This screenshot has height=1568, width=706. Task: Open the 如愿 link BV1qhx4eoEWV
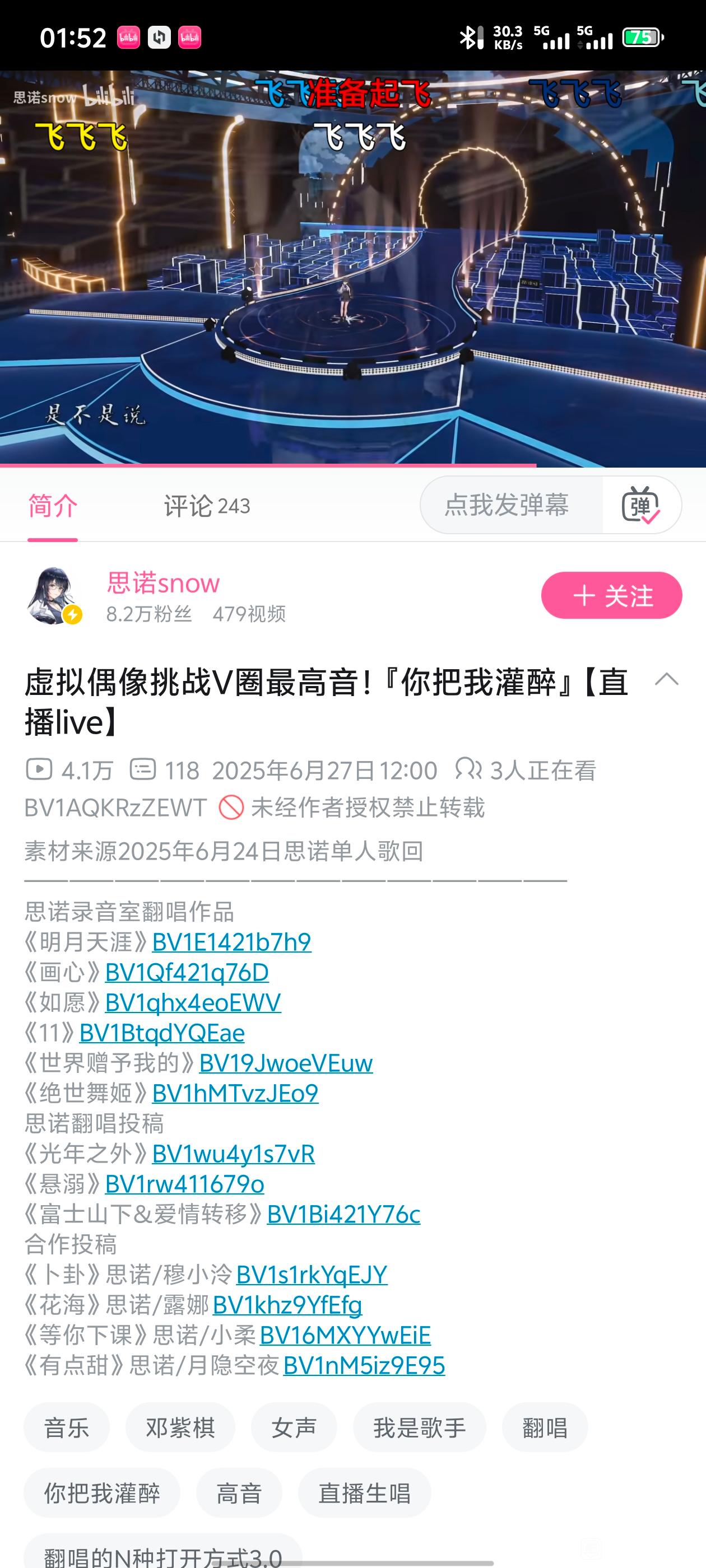tap(193, 1002)
